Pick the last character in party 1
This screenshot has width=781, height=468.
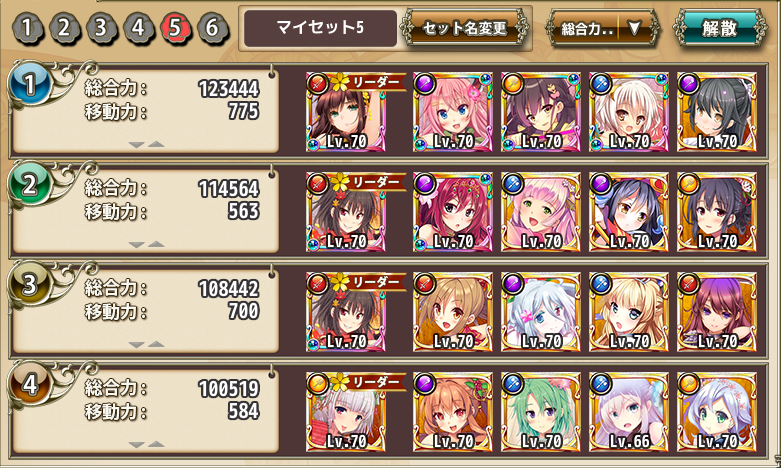[x=716, y=110]
